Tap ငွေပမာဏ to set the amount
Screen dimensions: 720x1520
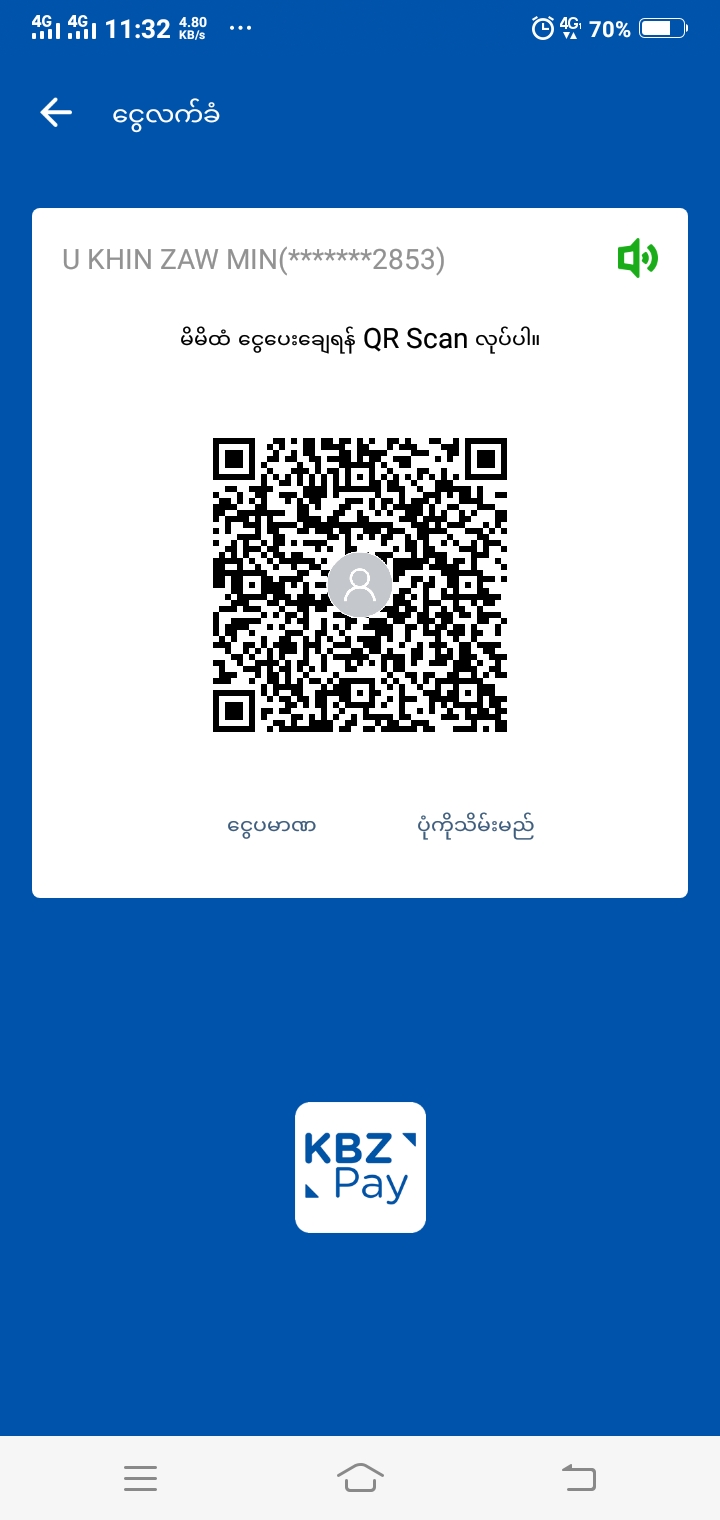tap(271, 827)
